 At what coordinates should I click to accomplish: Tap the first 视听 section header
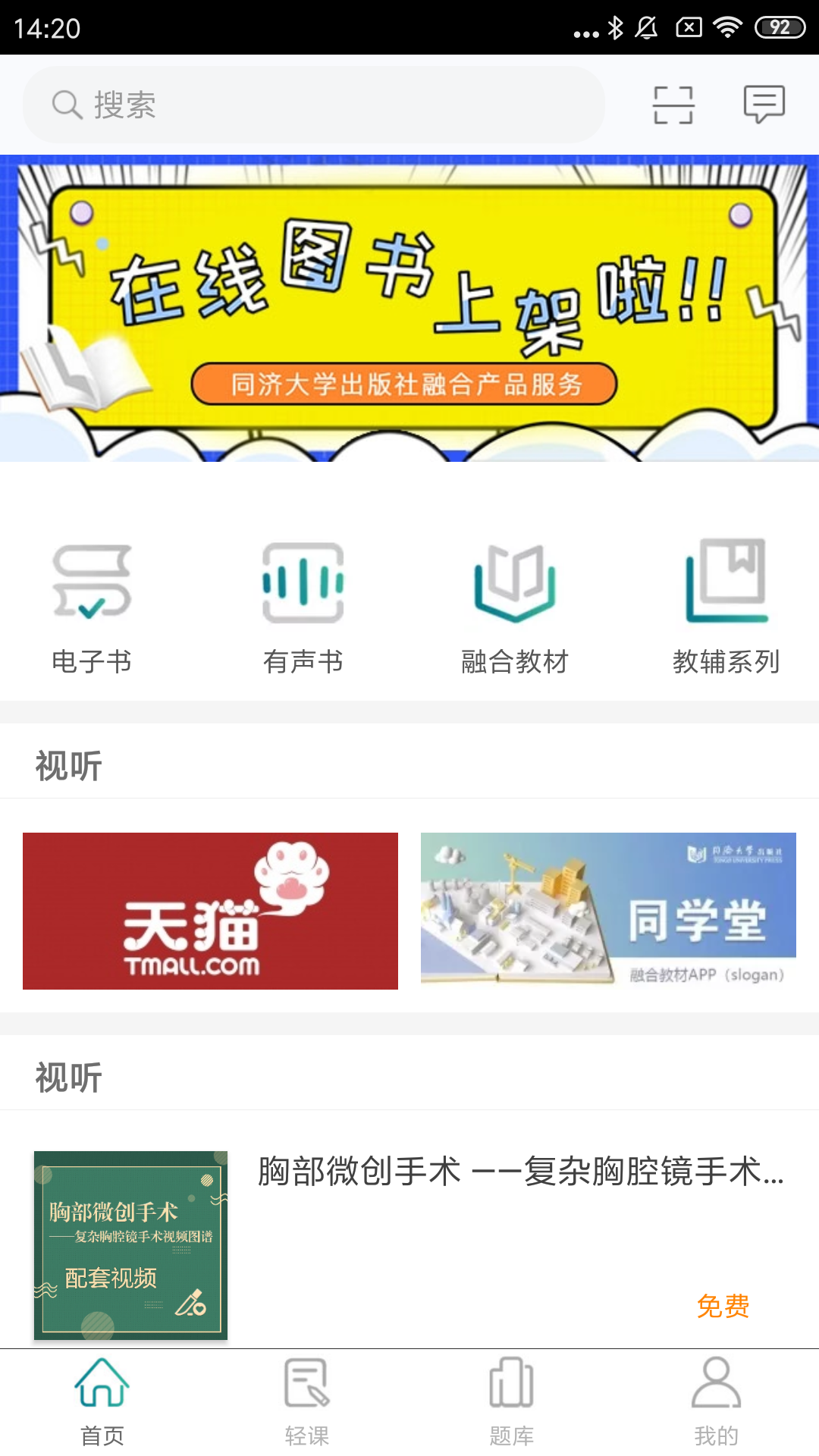[67, 766]
